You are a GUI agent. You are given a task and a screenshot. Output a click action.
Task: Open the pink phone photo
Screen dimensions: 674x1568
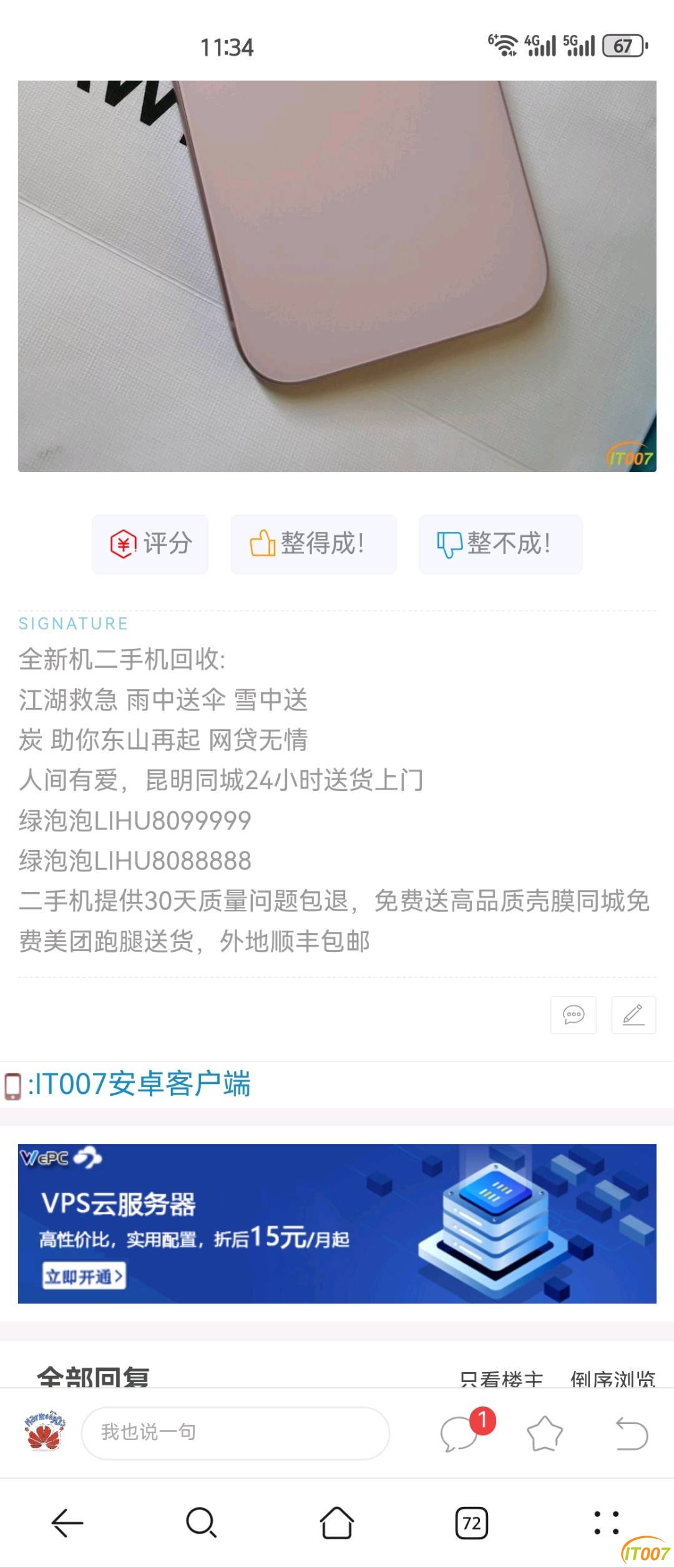(x=337, y=276)
